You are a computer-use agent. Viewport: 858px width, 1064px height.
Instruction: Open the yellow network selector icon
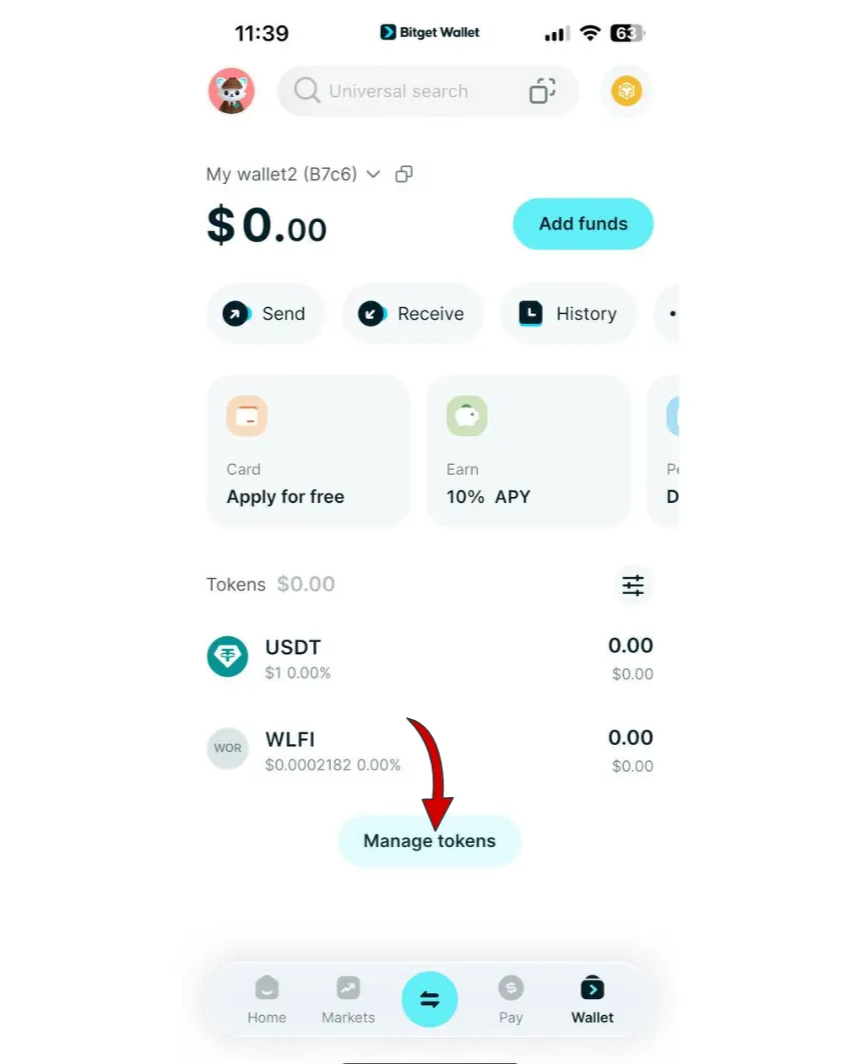[626, 91]
